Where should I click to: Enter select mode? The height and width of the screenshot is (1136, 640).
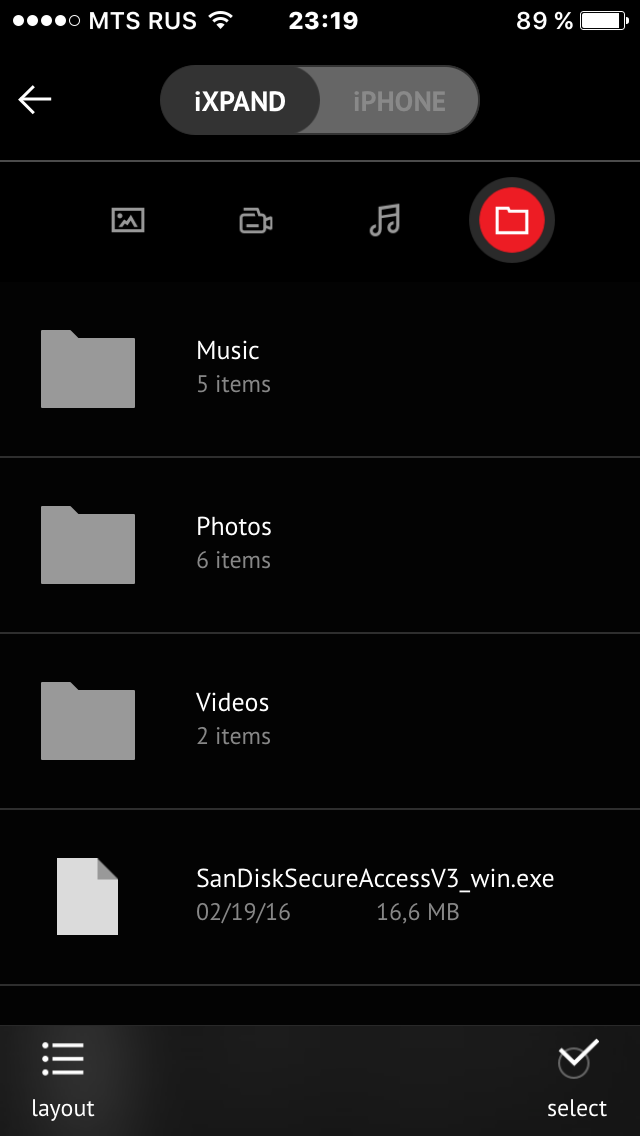click(x=577, y=1079)
